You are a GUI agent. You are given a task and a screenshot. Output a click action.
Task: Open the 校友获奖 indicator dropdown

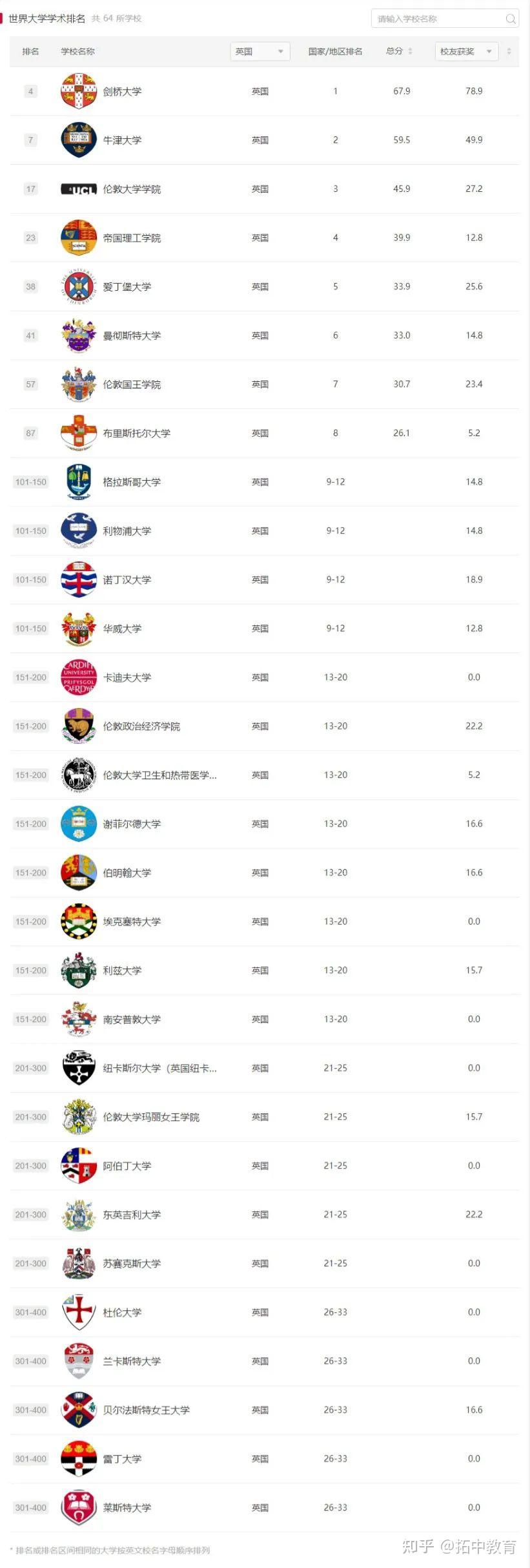pos(466,52)
